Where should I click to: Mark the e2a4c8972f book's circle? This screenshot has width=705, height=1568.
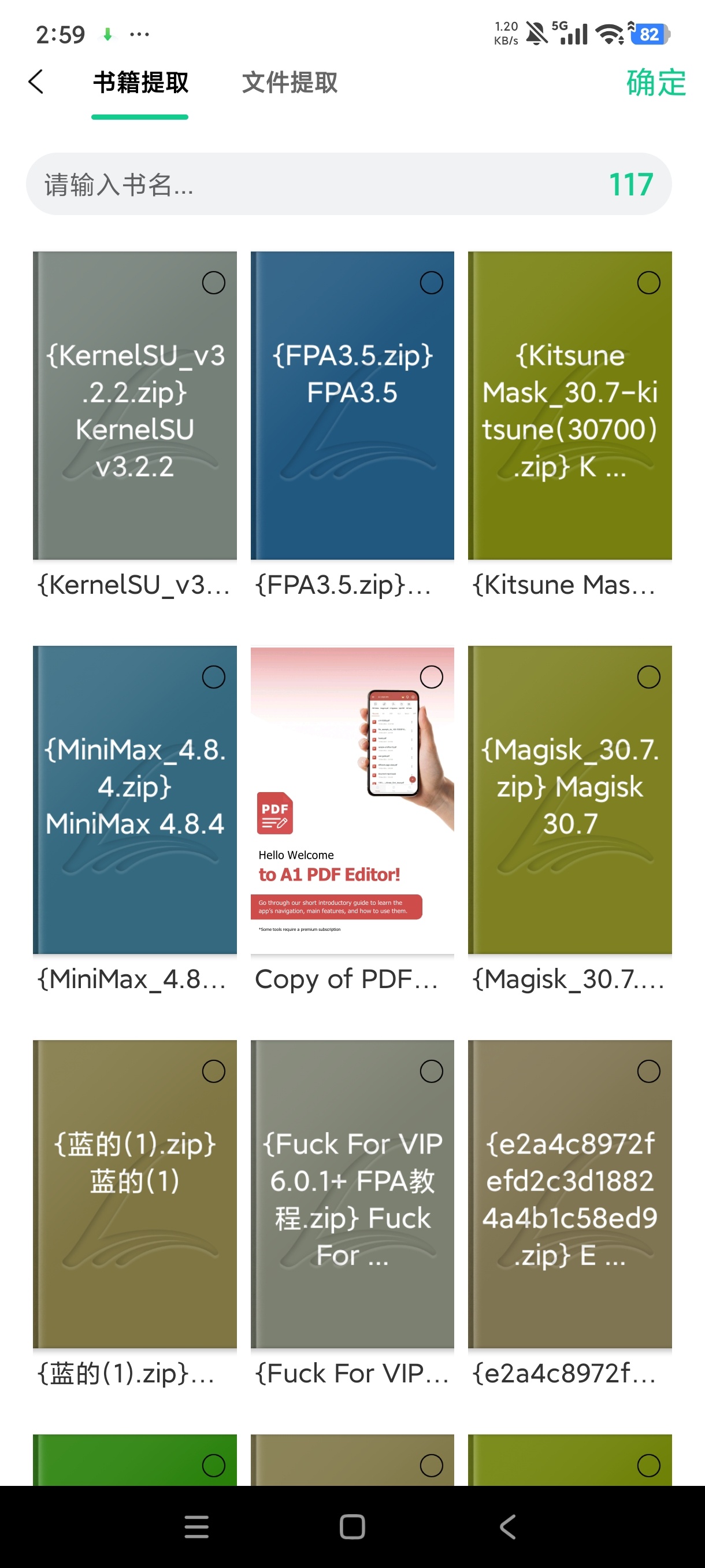(648, 1071)
